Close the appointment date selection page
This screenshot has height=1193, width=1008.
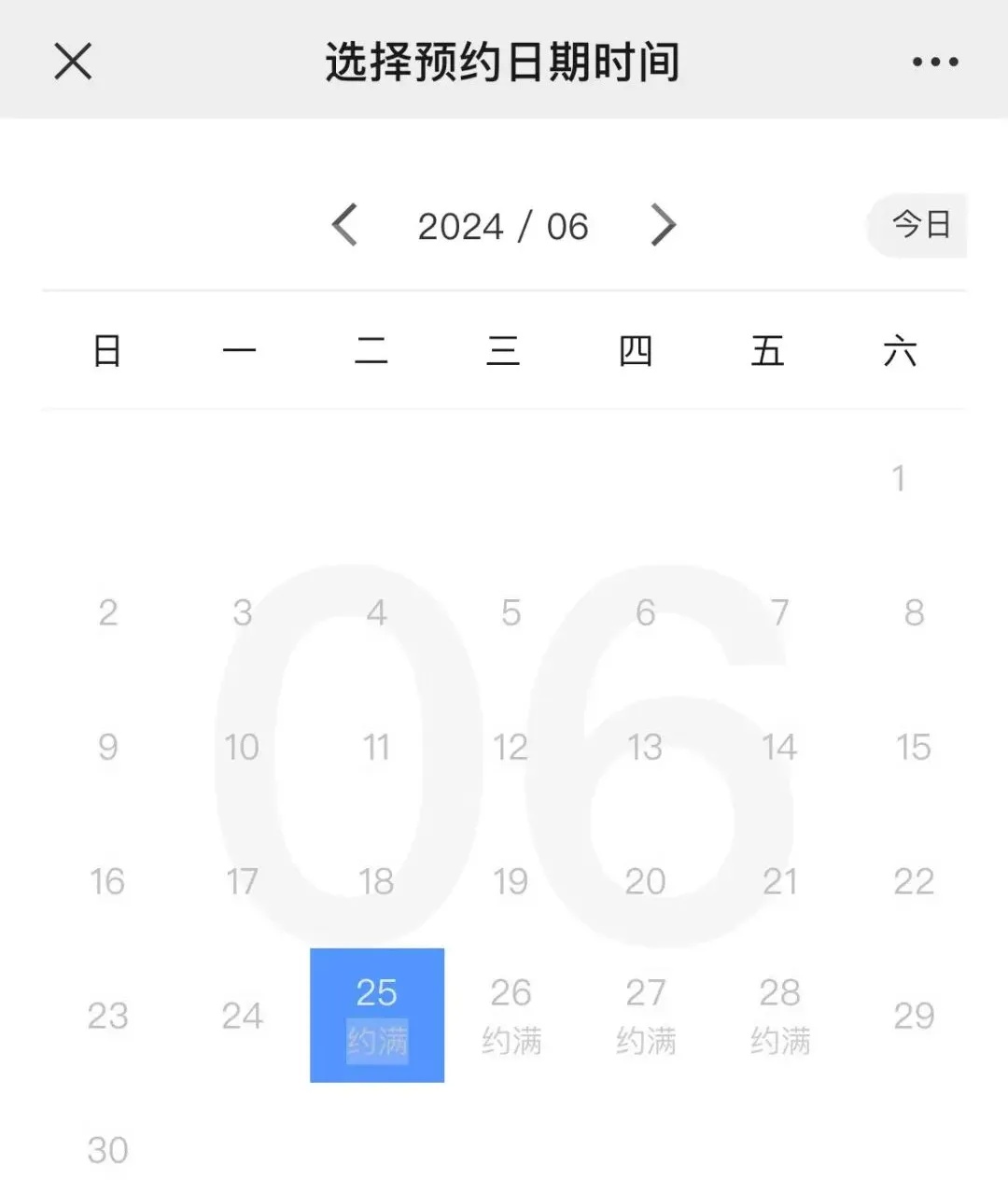[73, 63]
